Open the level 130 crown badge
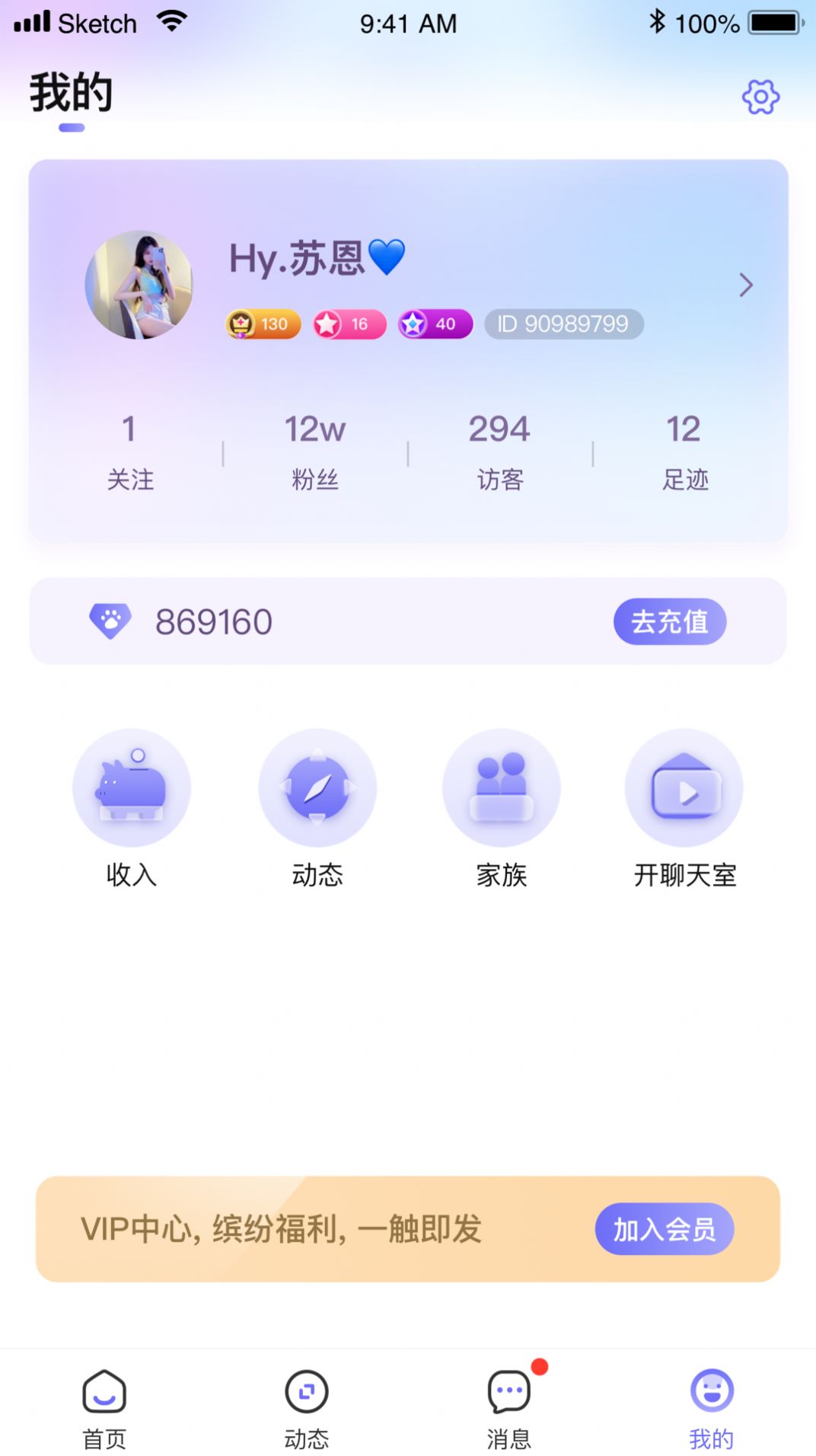Image resolution: width=816 pixels, height=1456 pixels. click(263, 324)
